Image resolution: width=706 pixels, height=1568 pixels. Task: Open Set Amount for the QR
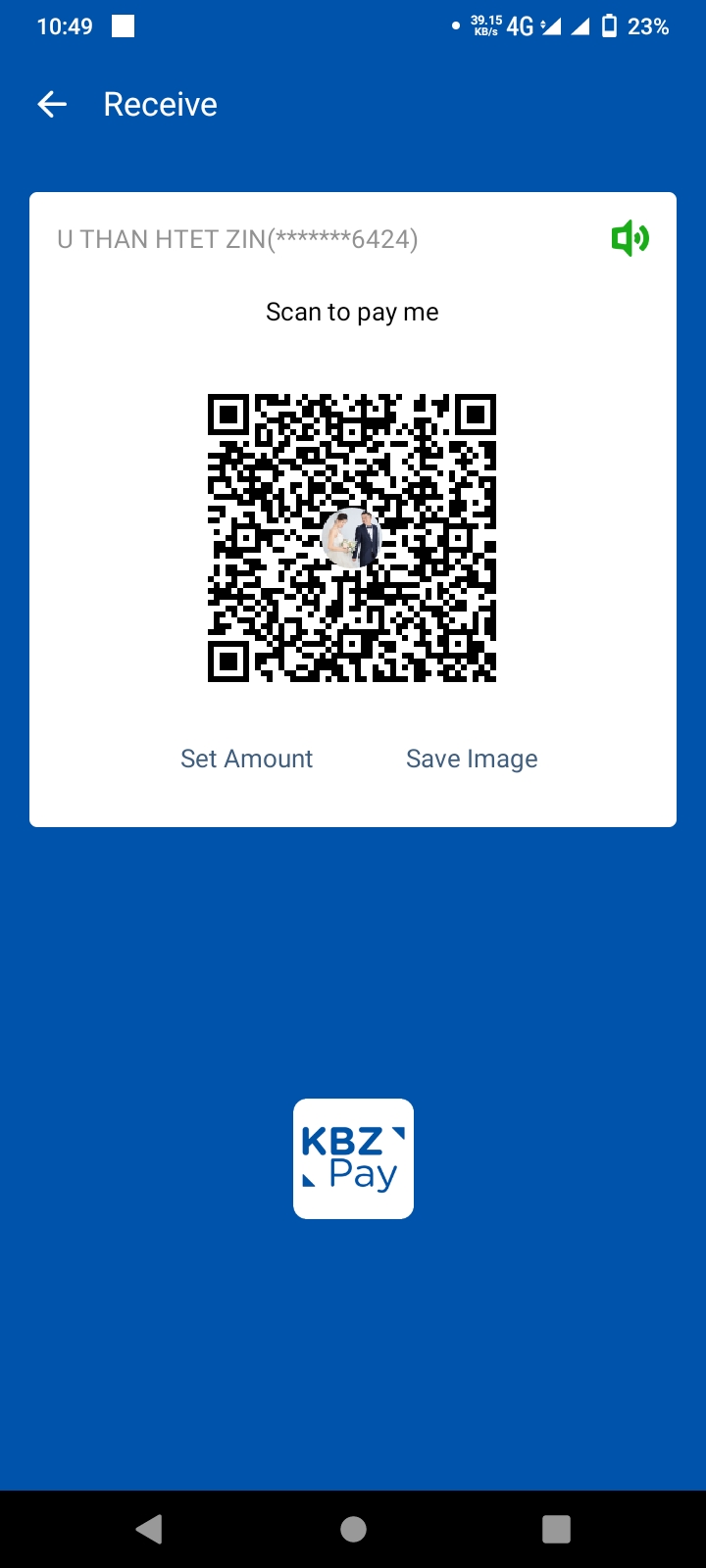246,759
